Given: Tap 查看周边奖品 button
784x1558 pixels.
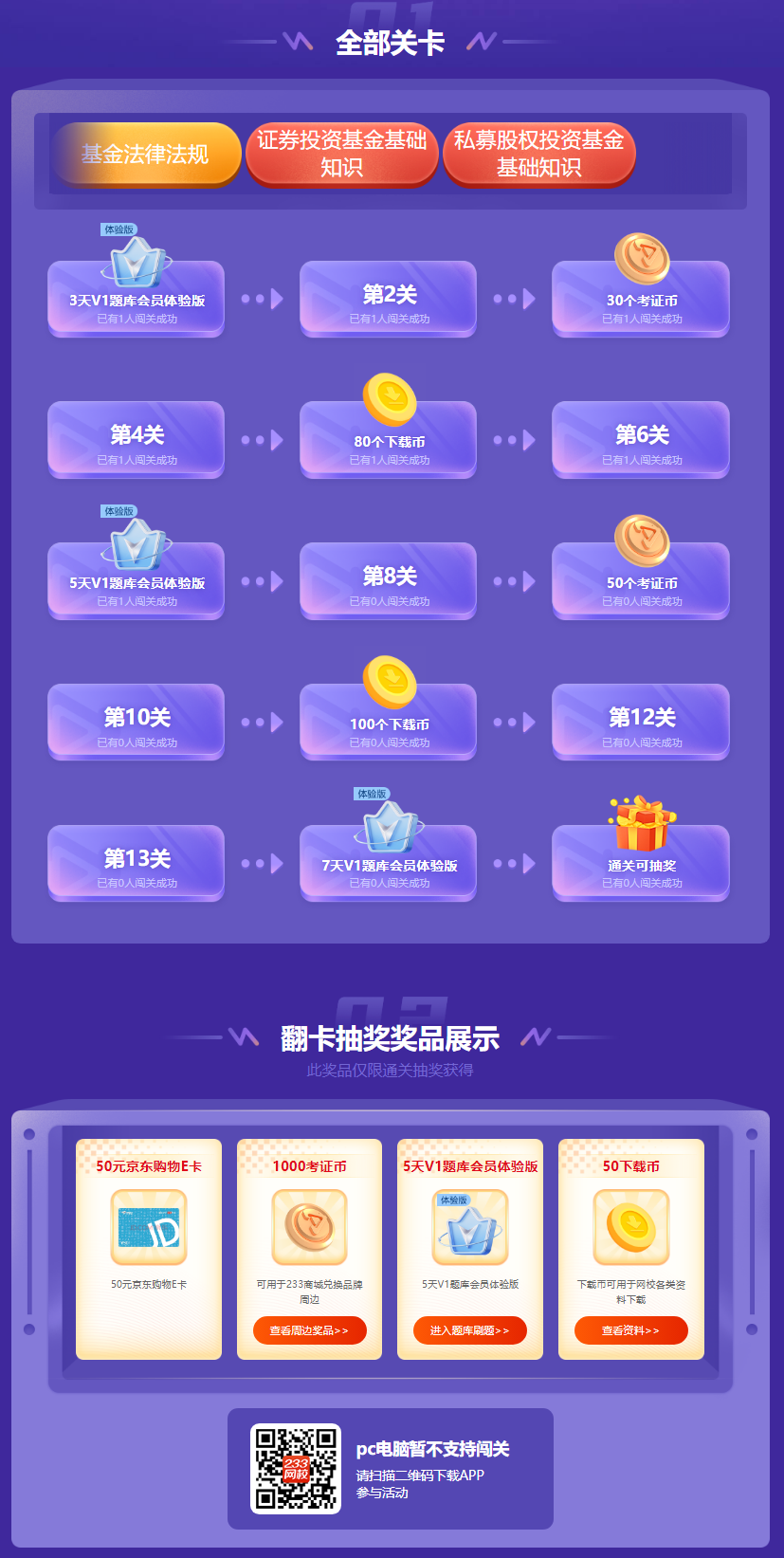Looking at the screenshot, I should pos(309,1330).
